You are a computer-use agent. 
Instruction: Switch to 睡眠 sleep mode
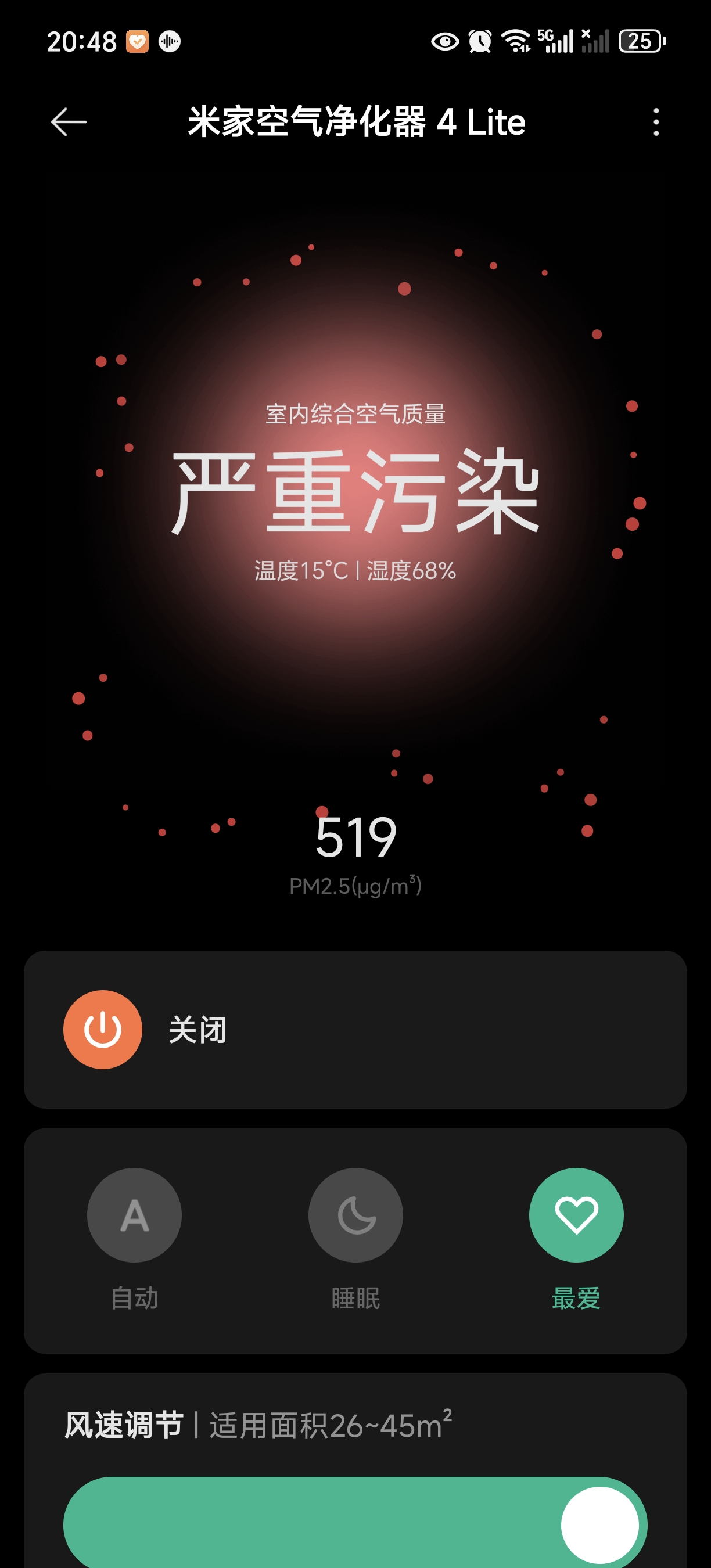tap(355, 1215)
